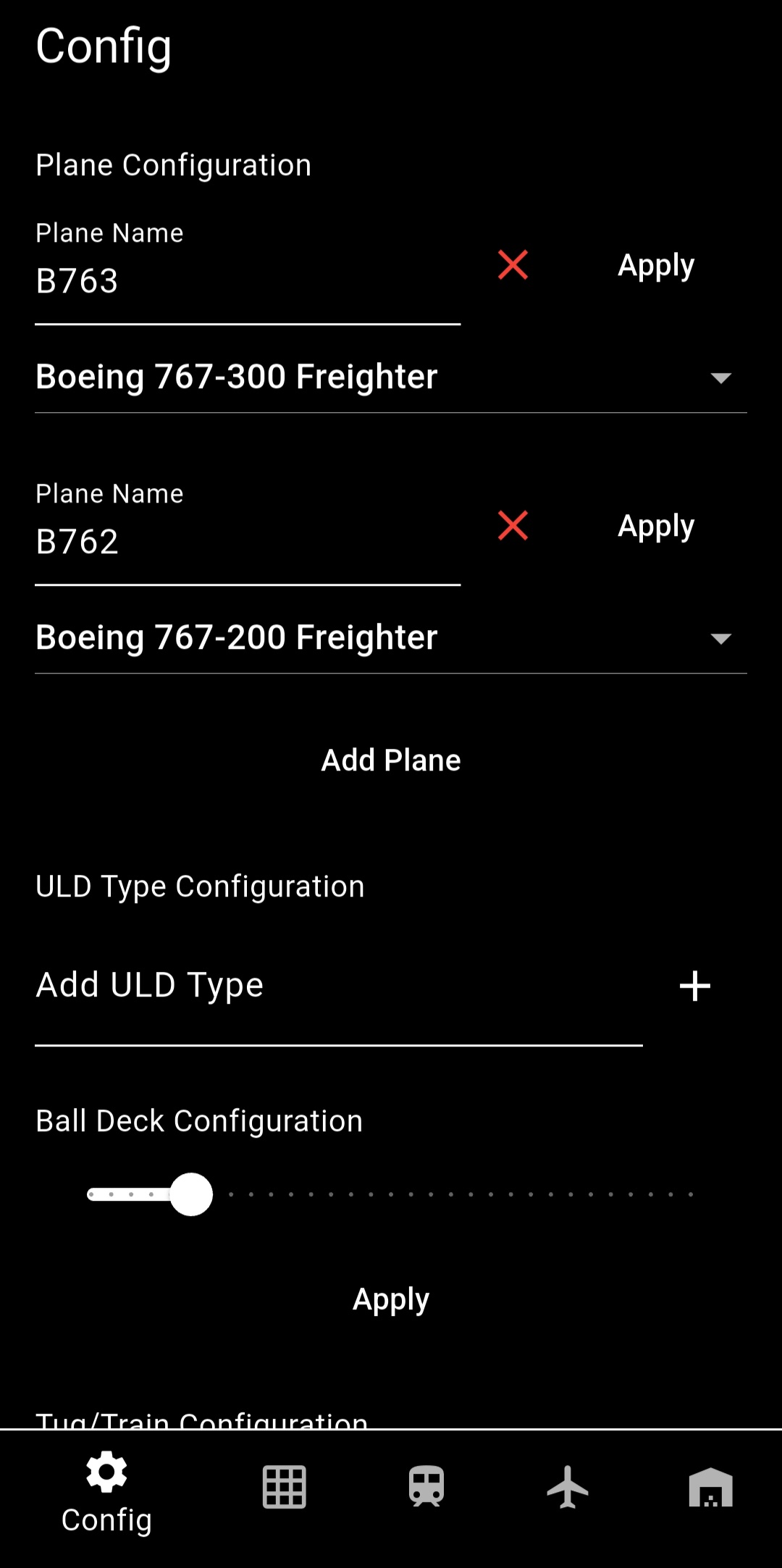Remove plane B762 with the red X icon
Screen dimensions: 782x1568
coord(513,526)
